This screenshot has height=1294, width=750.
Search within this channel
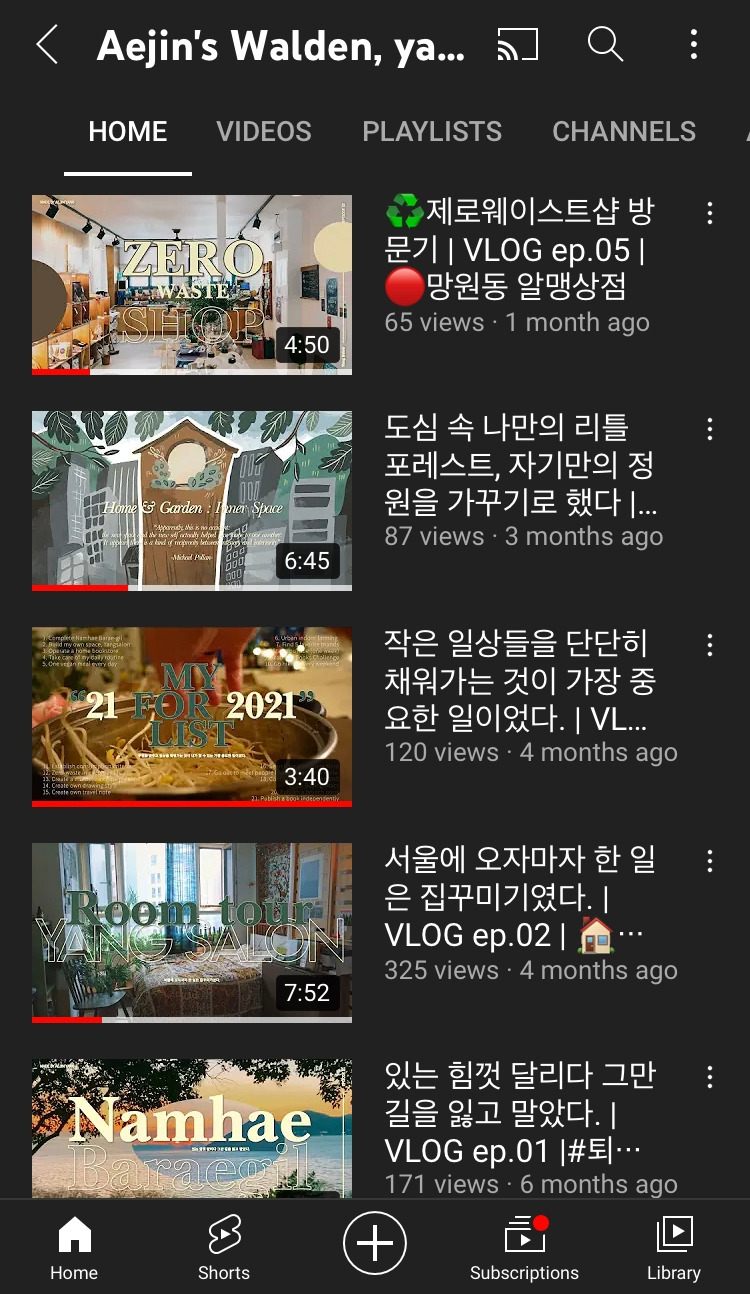click(x=605, y=45)
